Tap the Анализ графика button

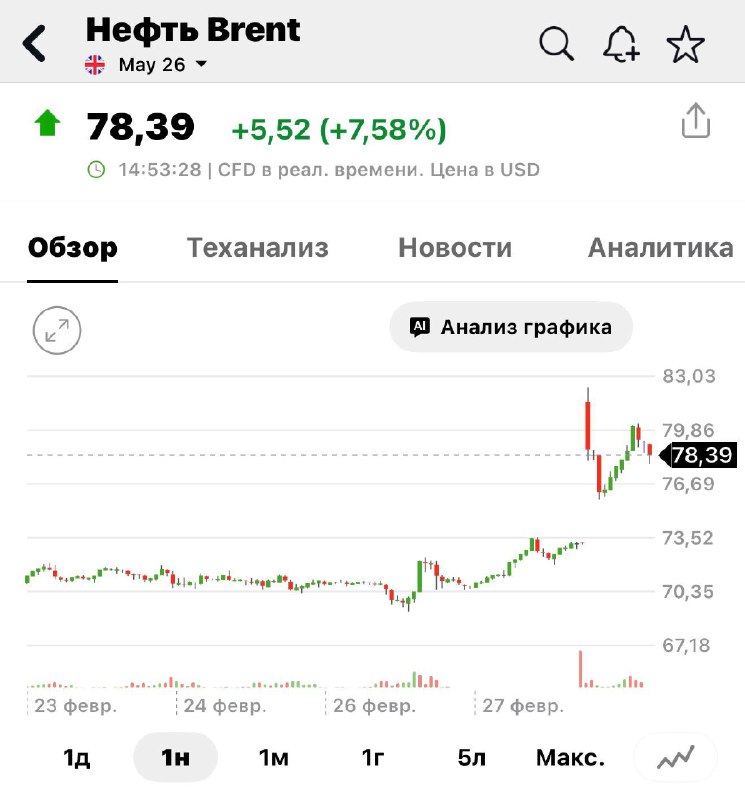[x=511, y=327]
